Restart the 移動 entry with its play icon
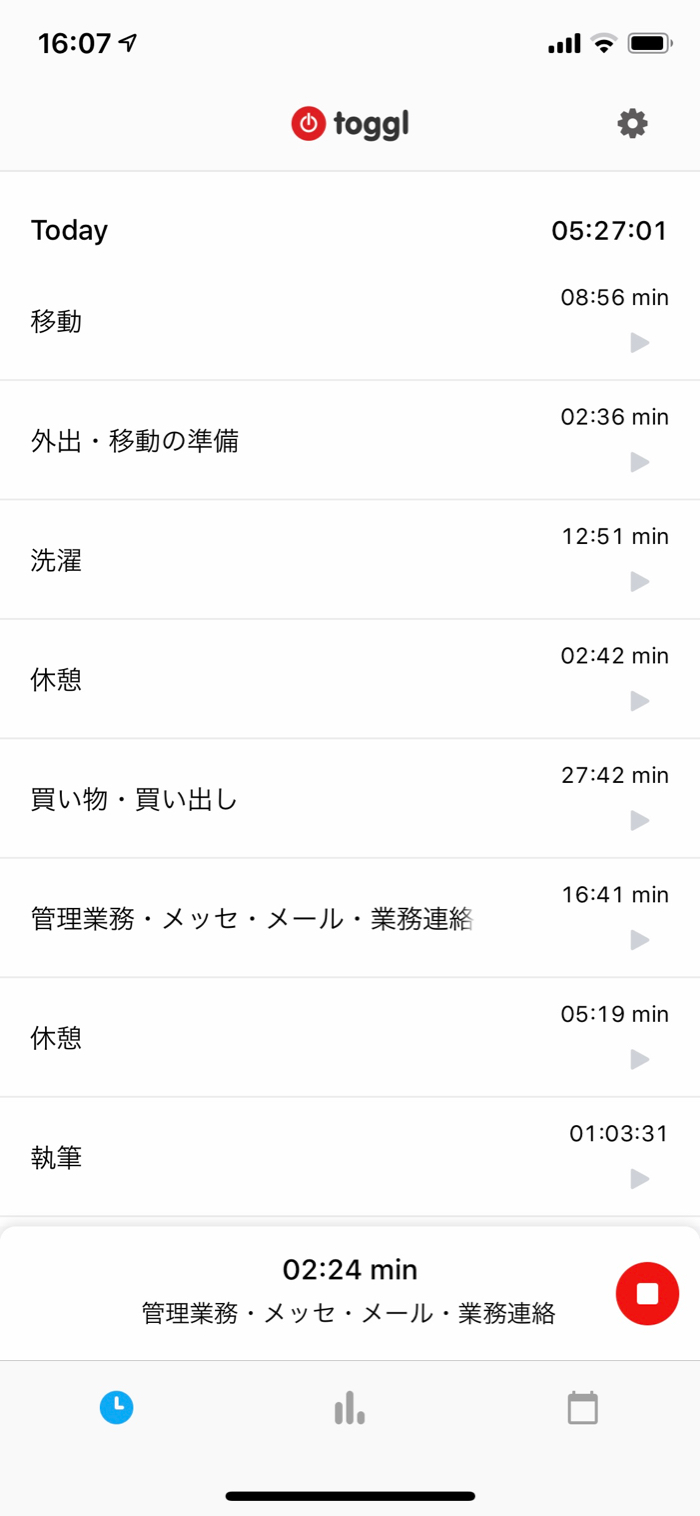The image size is (700, 1516). [x=640, y=343]
